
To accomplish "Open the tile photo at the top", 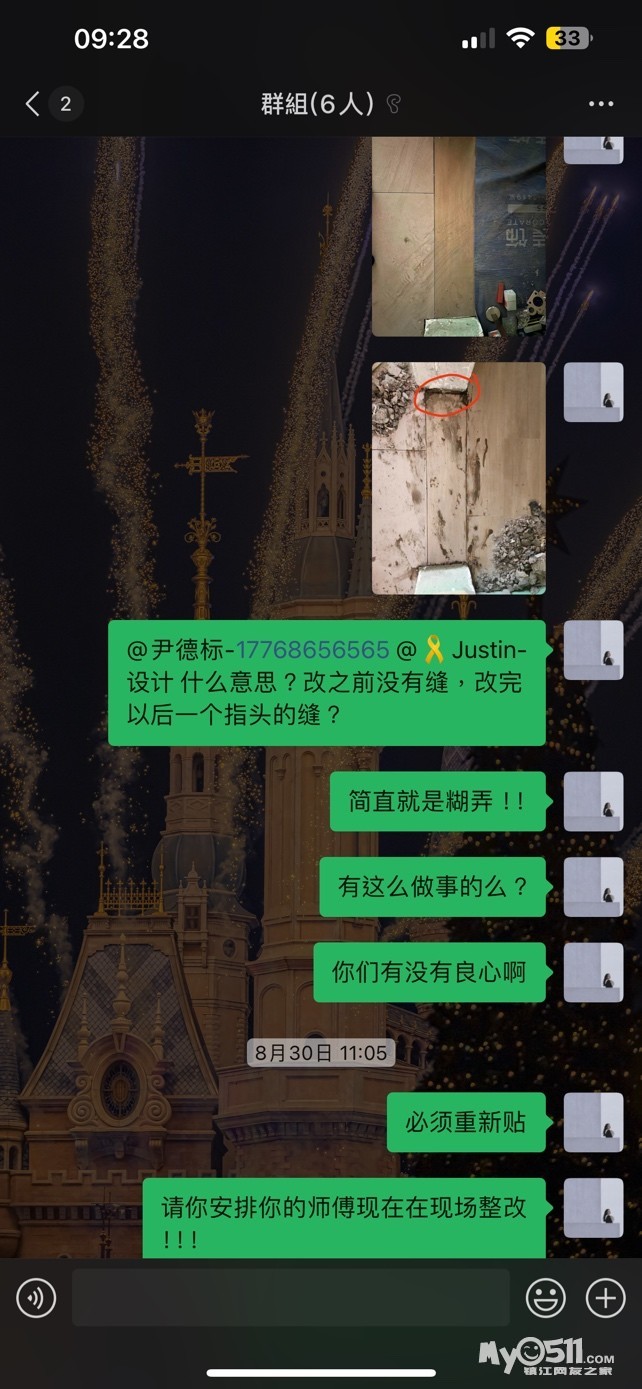I will [x=459, y=236].
